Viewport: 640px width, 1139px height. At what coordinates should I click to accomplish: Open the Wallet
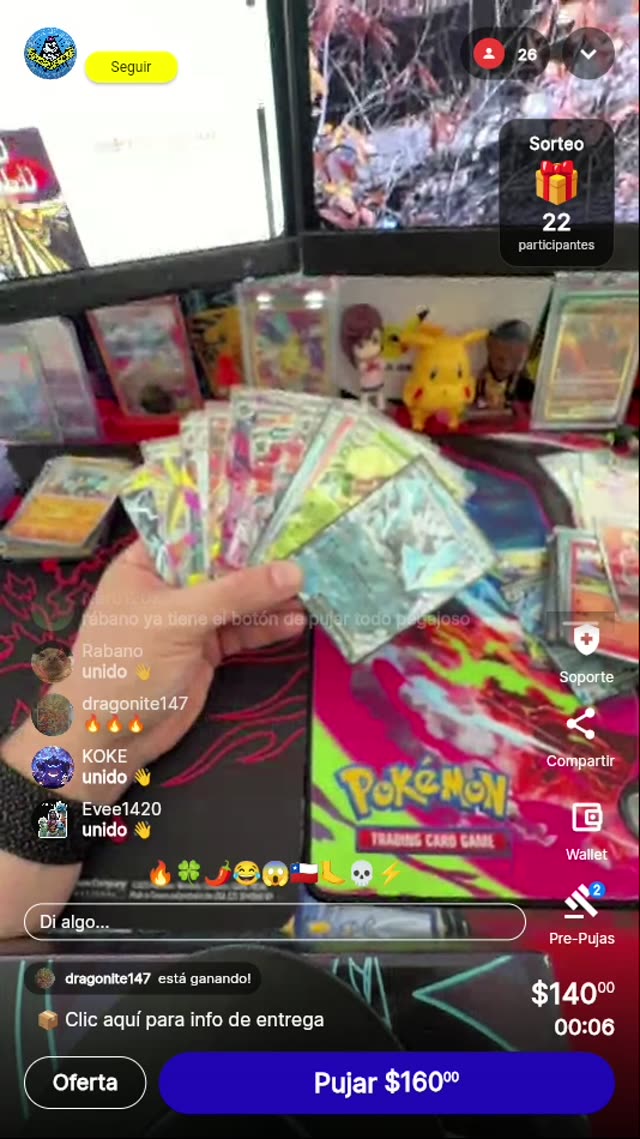pyautogui.click(x=586, y=830)
